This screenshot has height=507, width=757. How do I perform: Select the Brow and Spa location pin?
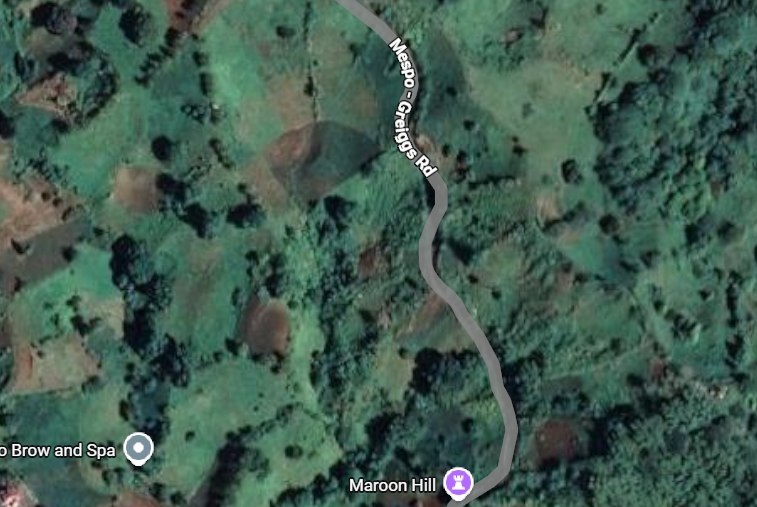[139, 448]
